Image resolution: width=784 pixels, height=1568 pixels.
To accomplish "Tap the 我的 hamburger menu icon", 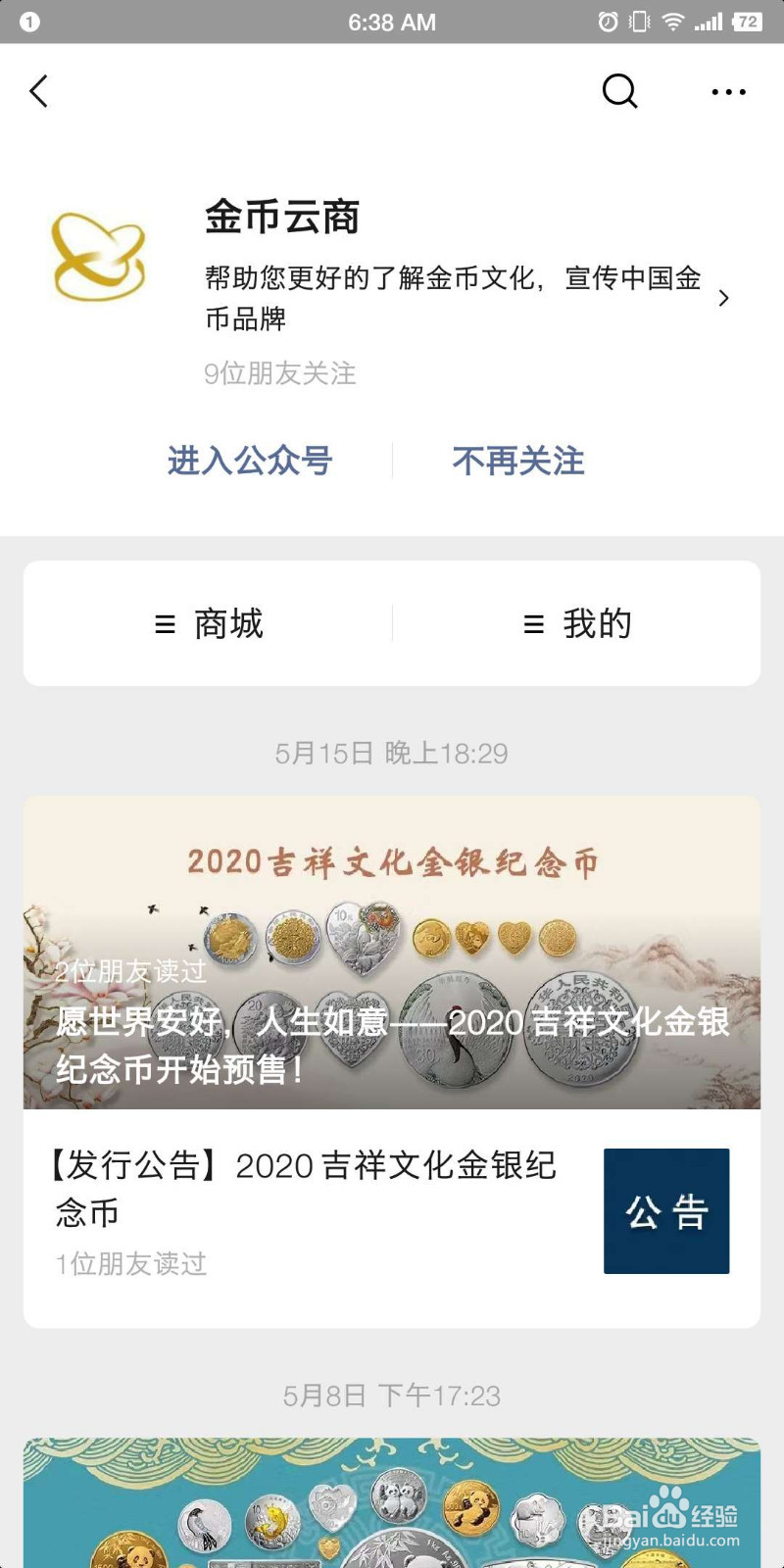I will [x=533, y=623].
